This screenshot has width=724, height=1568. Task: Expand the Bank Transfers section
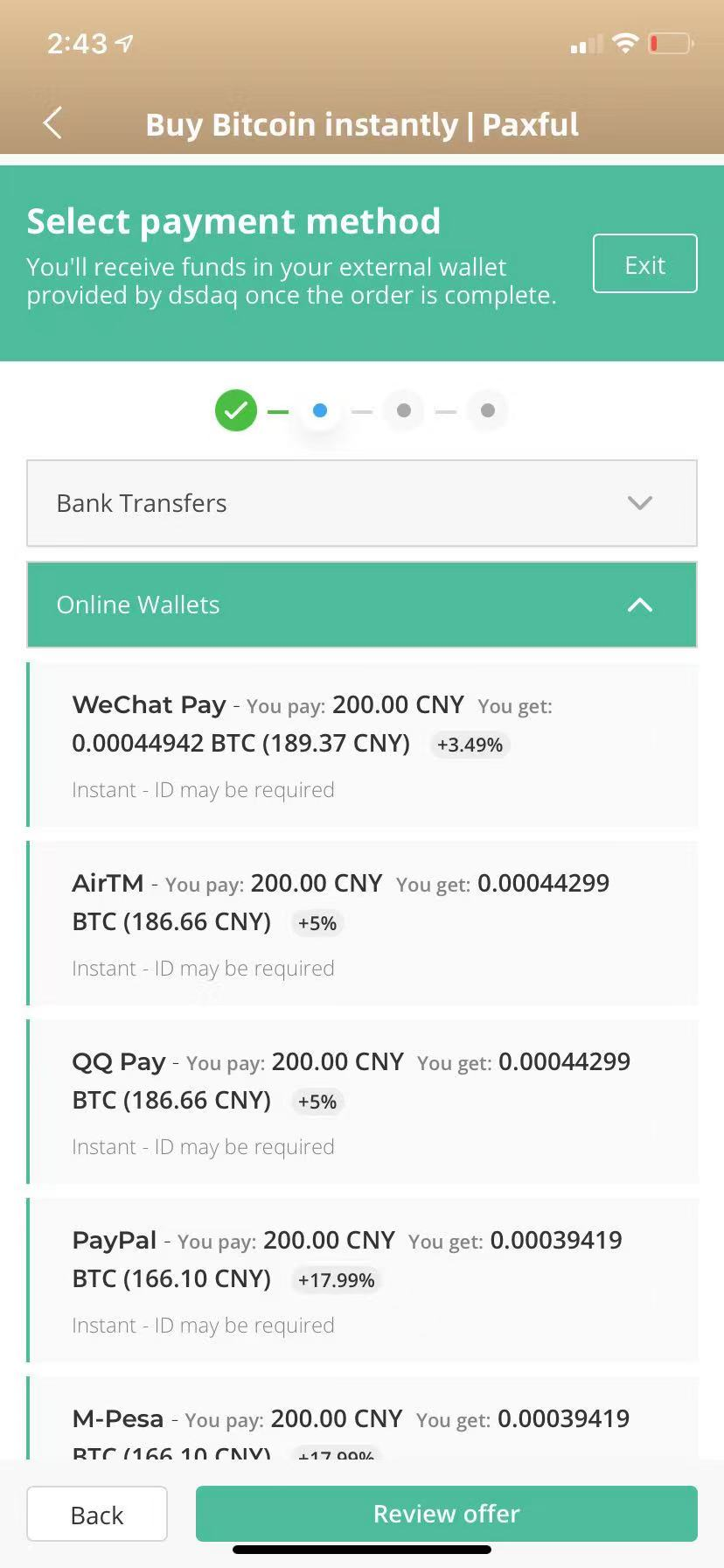[362, 503]
